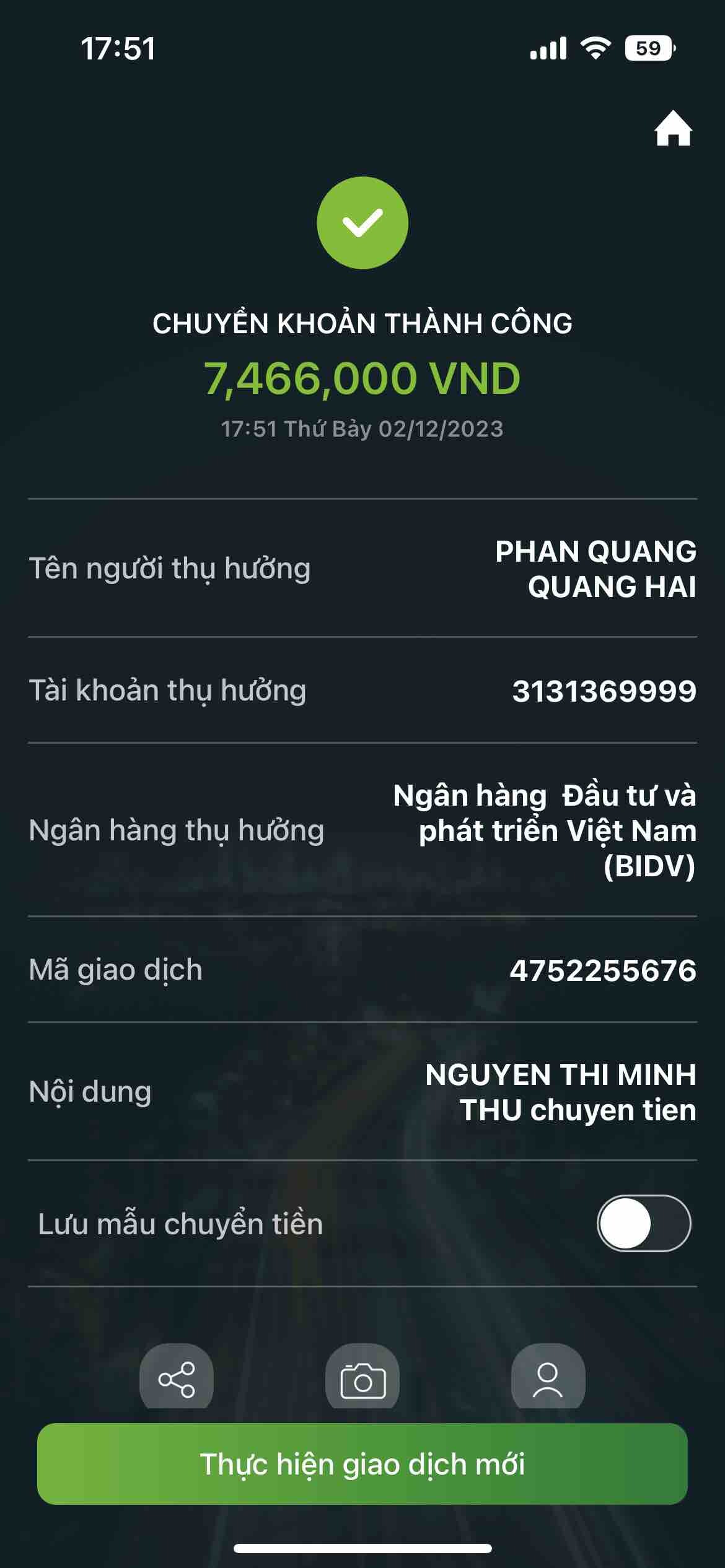
Task: Share the transfer receipt
Action: point(177,1379)
